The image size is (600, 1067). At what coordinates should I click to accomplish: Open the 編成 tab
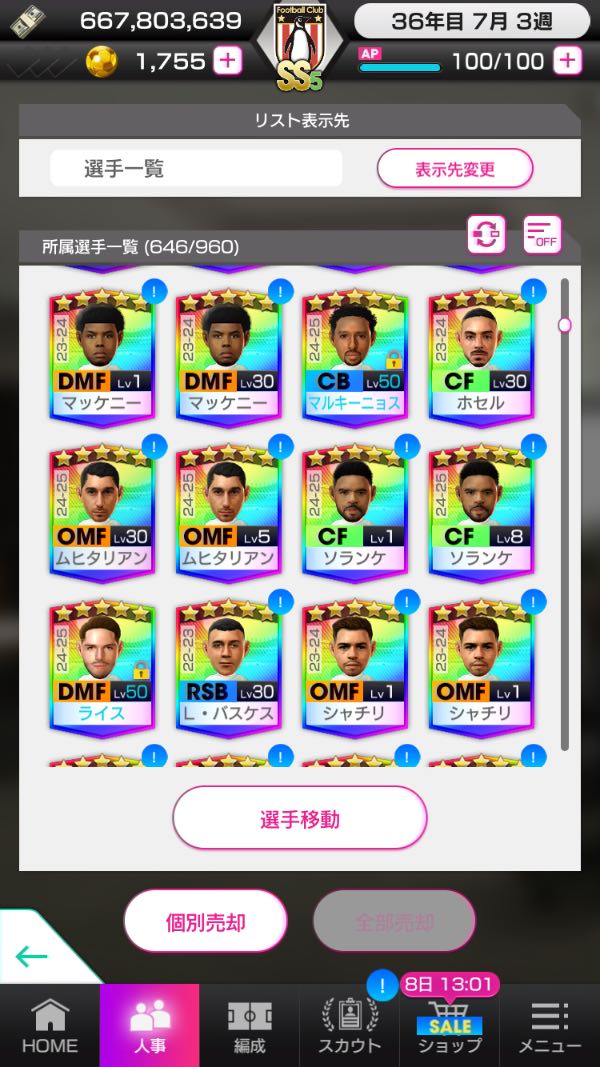coord(249,1027)
